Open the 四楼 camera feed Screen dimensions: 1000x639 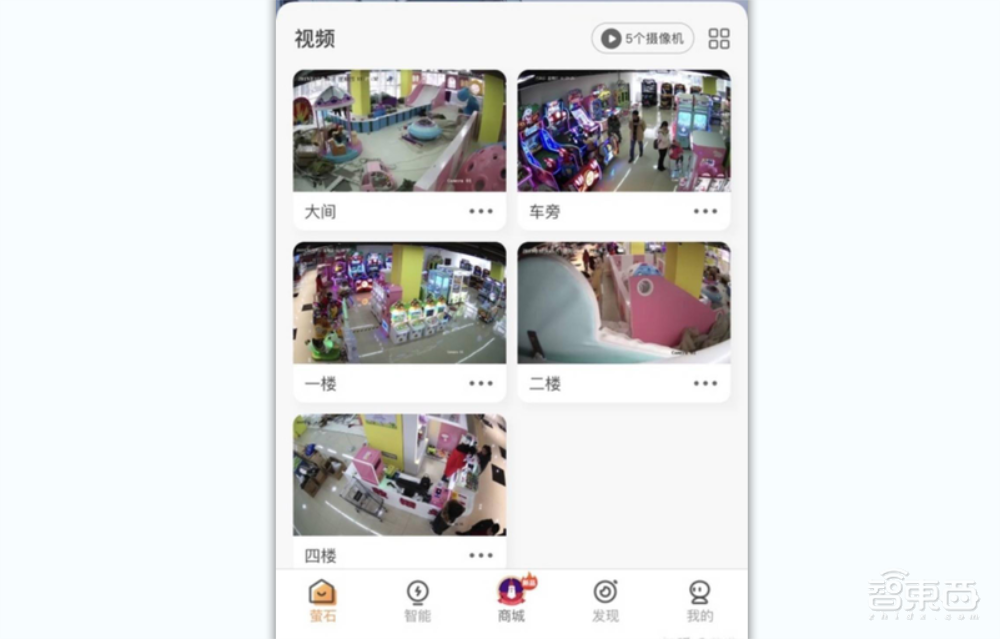[x=399, y=475]
